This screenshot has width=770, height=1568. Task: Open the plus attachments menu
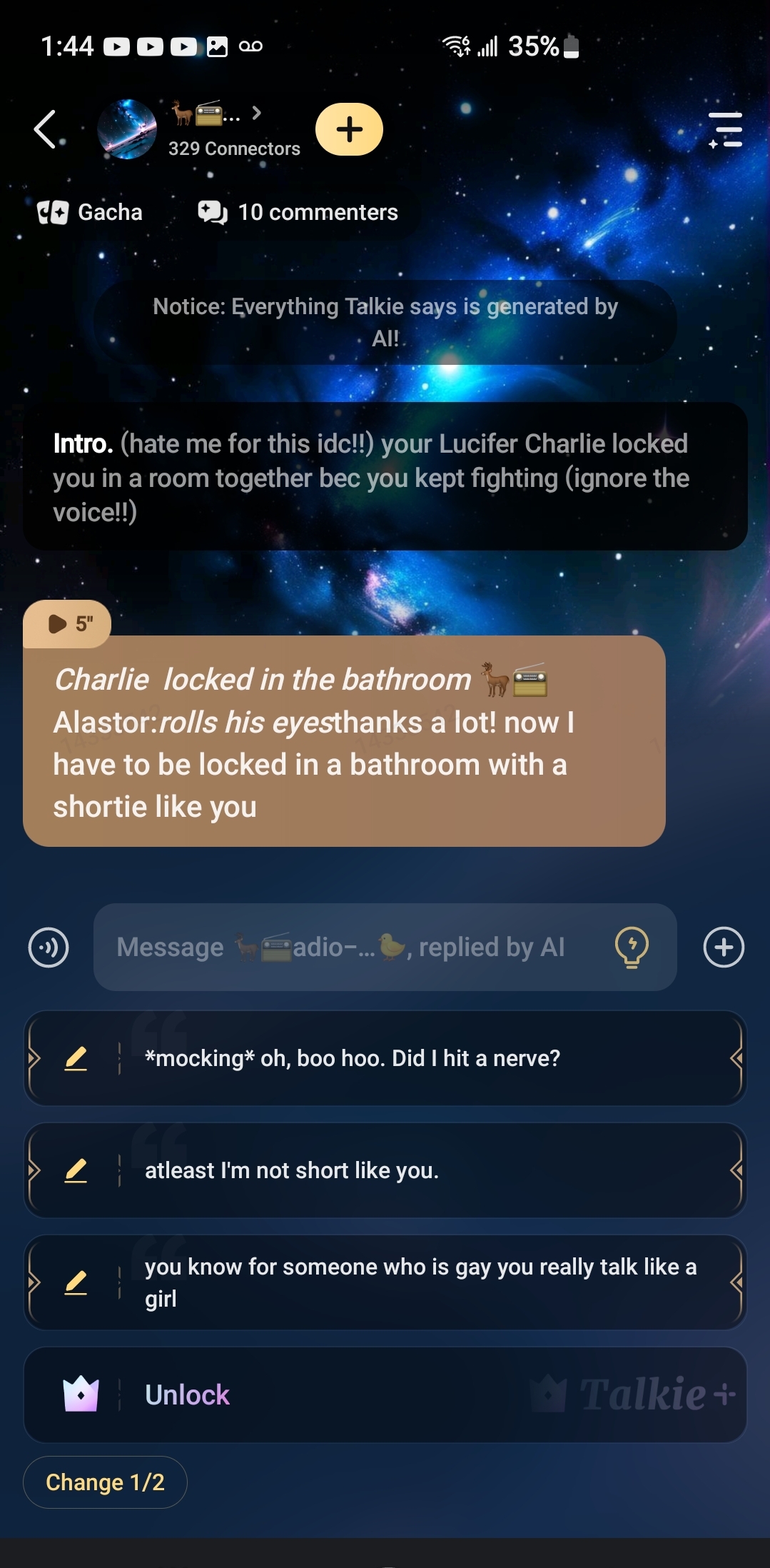coord(724,948)
